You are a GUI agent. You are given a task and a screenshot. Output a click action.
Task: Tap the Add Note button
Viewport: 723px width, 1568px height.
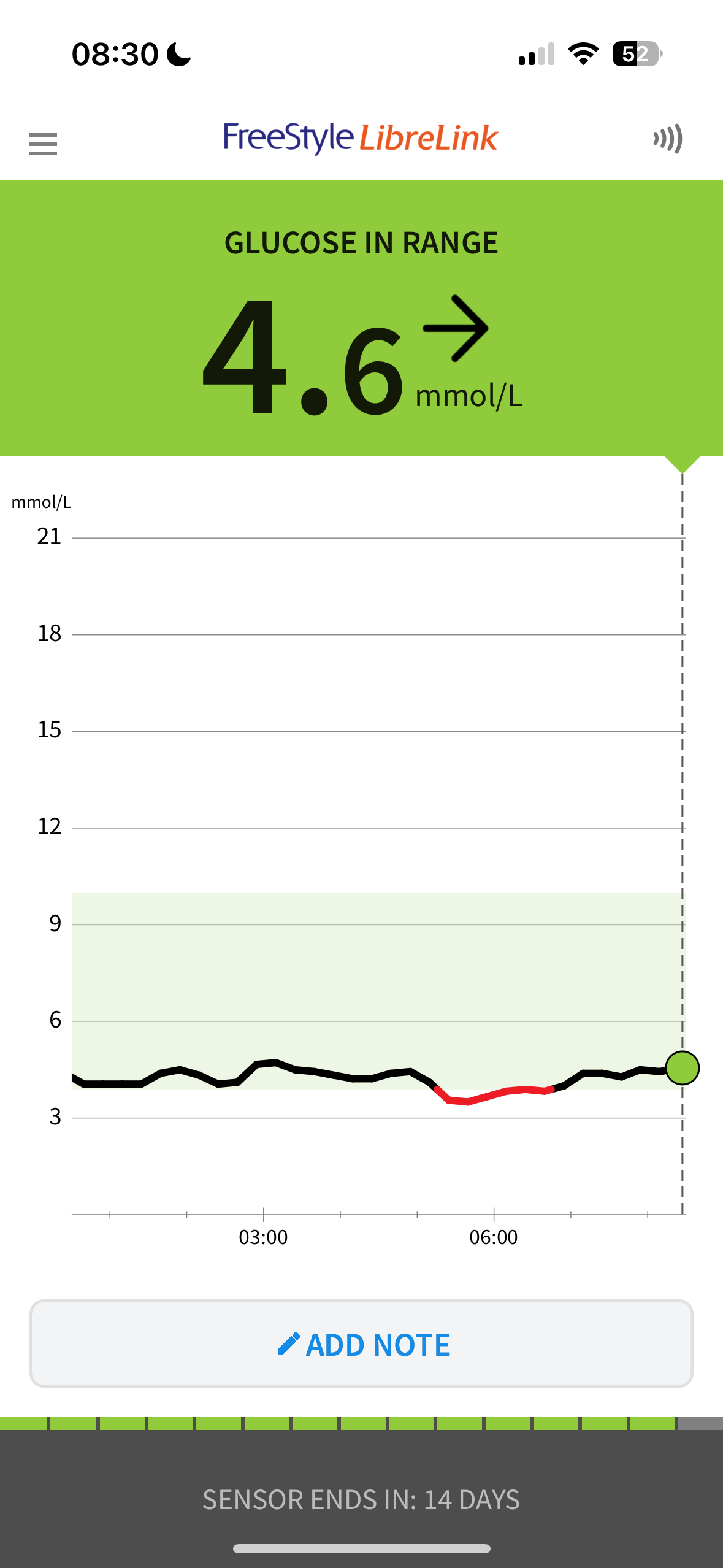pos(361,1343)
